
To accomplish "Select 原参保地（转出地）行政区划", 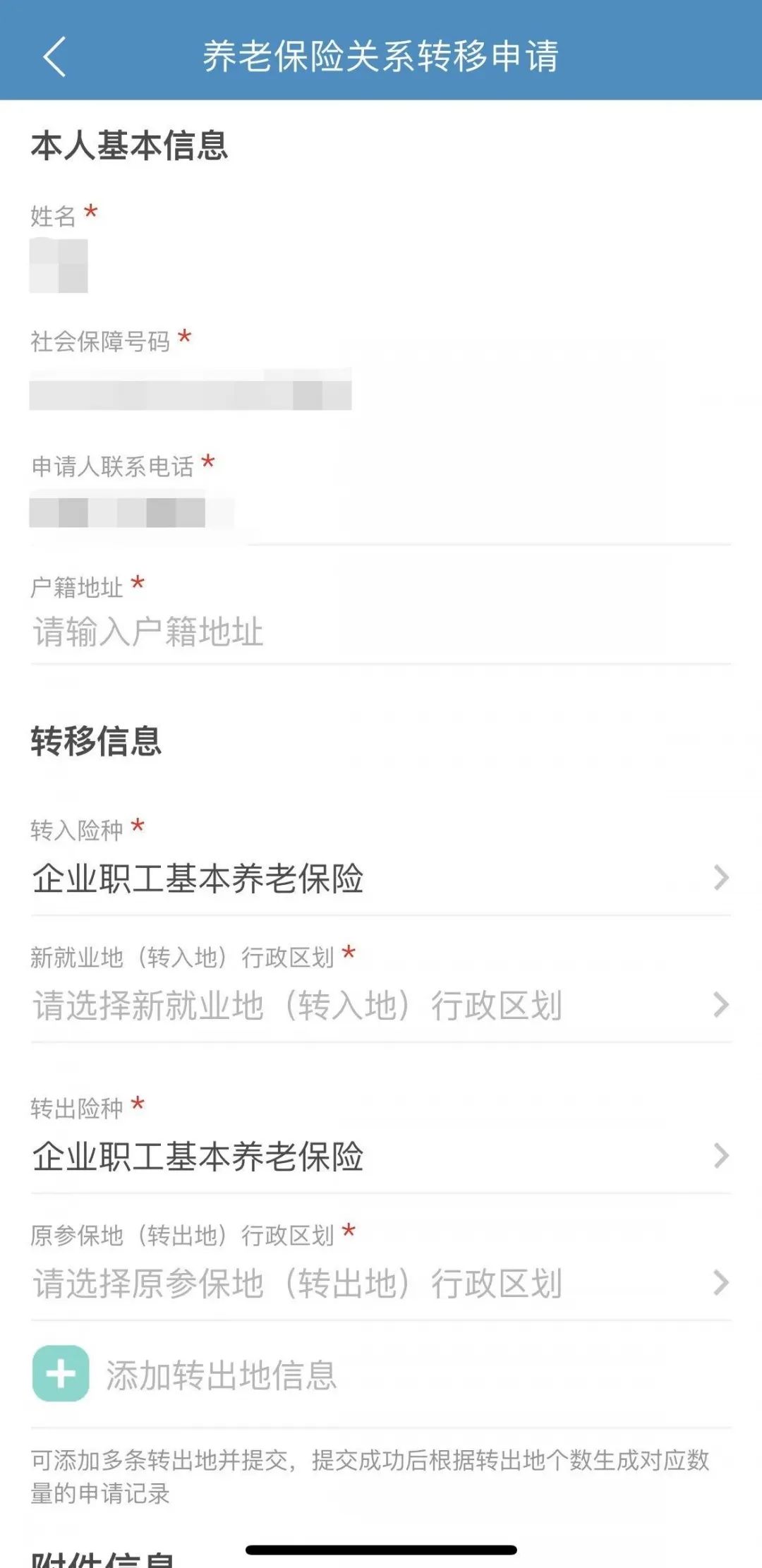I will point(381,1284).
